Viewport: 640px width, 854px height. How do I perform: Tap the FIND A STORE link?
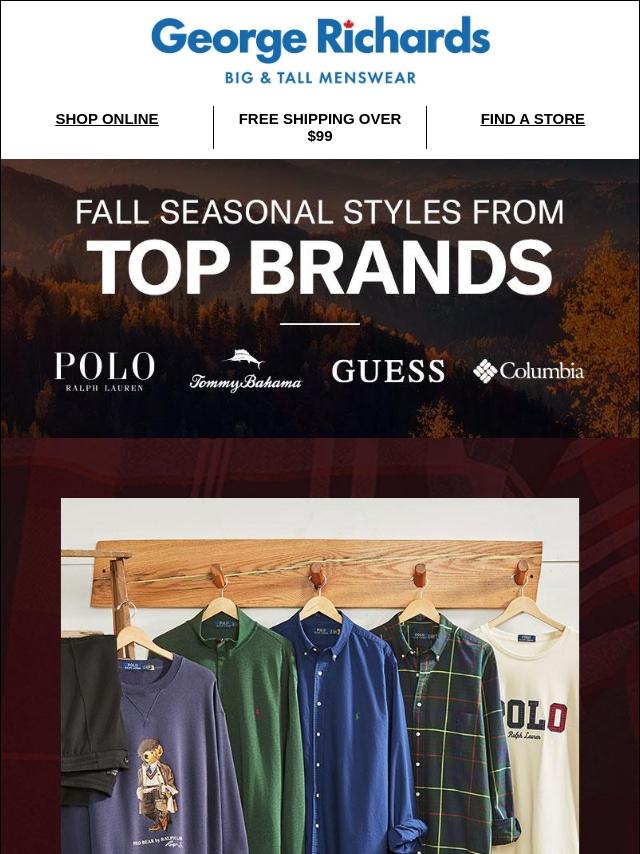[x=532, y=119]
